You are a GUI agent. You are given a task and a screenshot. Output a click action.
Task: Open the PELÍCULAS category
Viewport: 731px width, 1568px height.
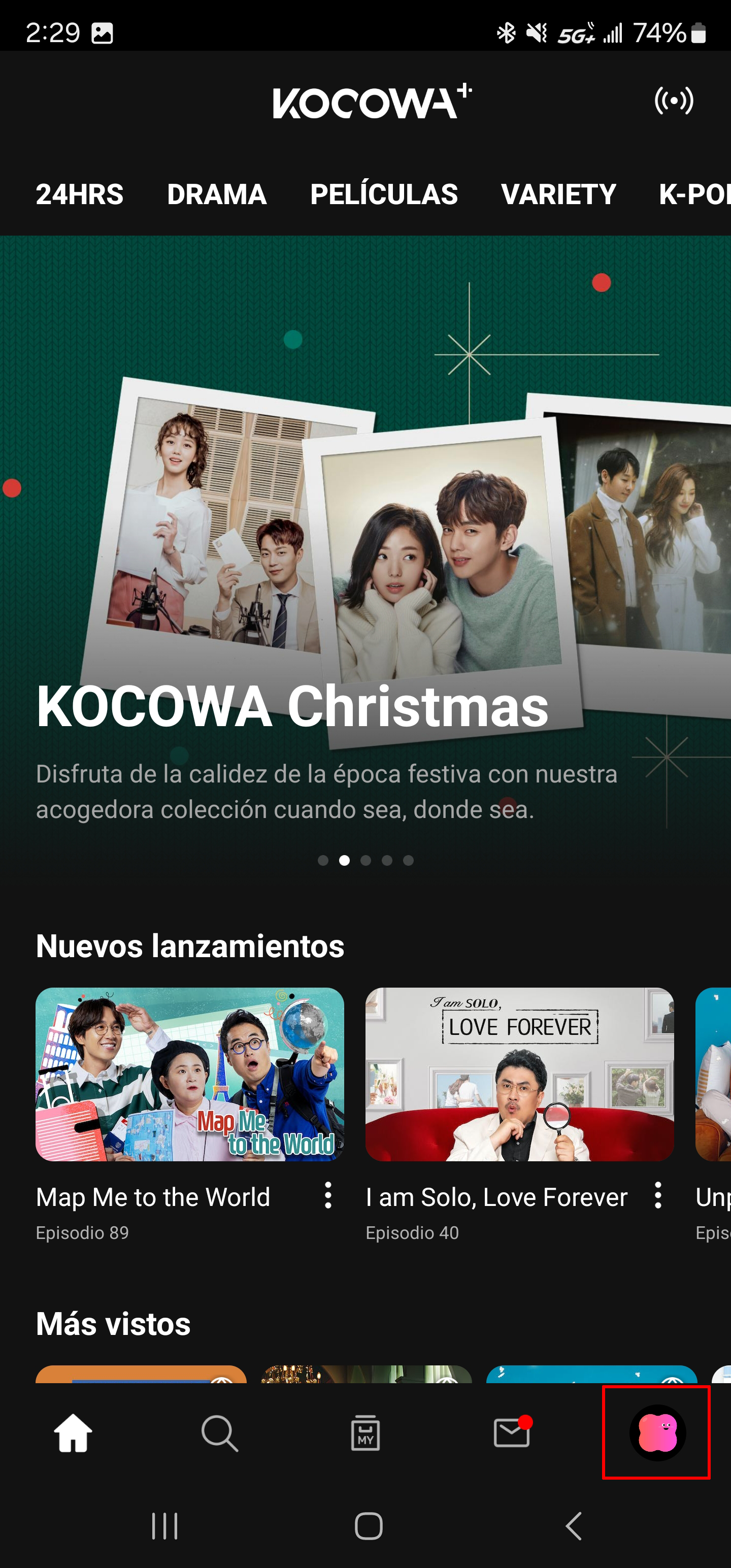click(x=383, y=195)
